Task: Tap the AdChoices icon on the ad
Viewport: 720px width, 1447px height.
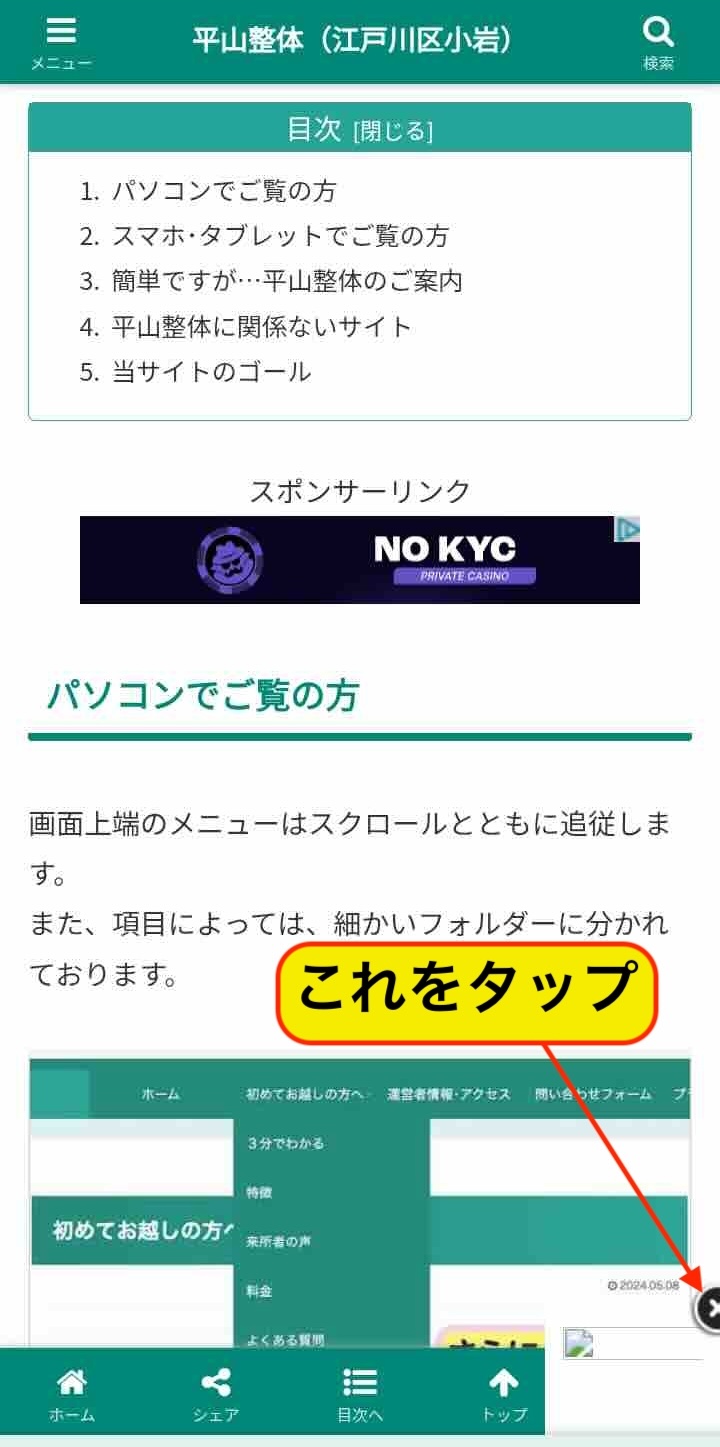Action: (x=628, y=529)
